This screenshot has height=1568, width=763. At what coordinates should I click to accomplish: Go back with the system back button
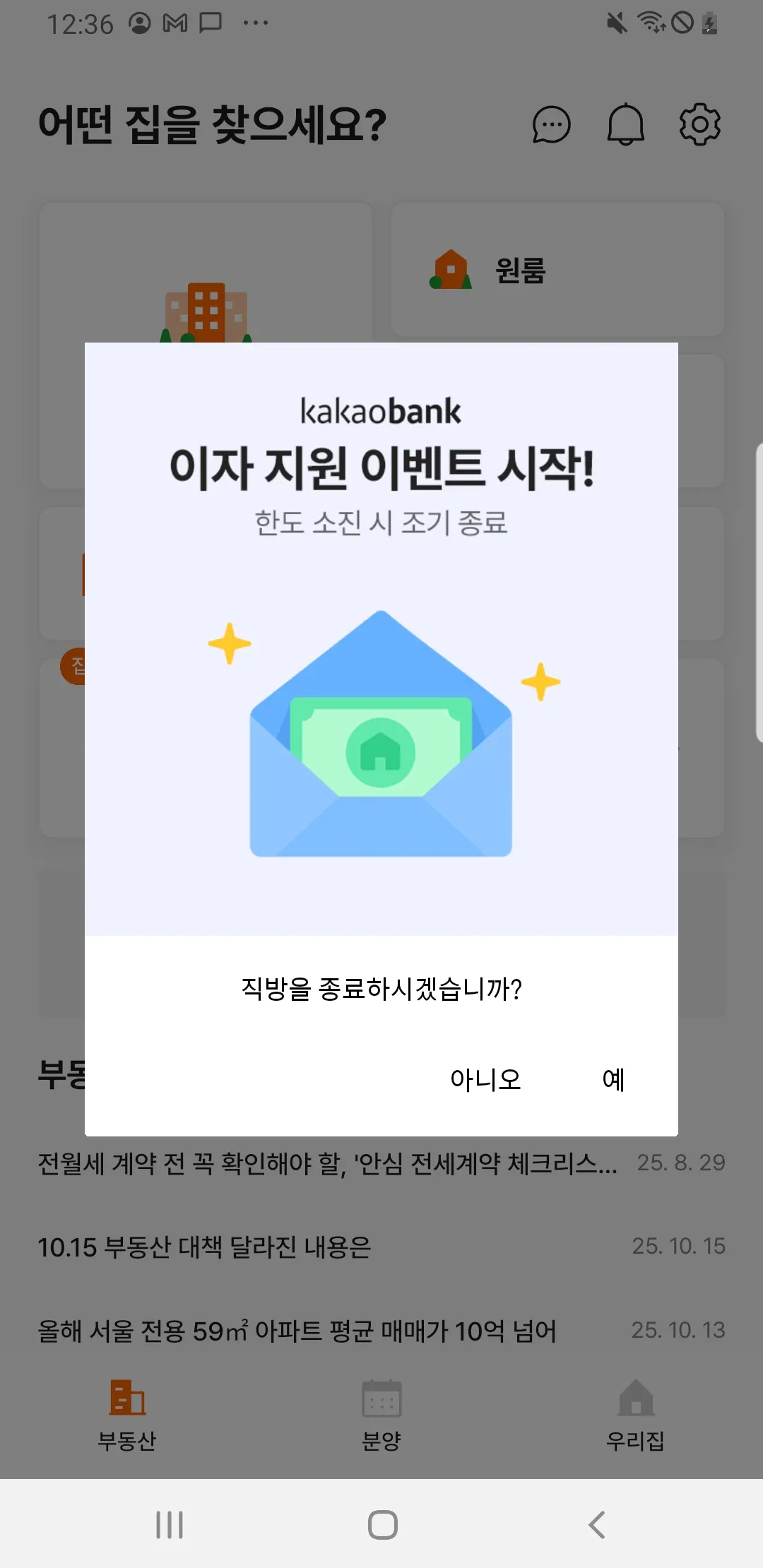coord(597,1524)
